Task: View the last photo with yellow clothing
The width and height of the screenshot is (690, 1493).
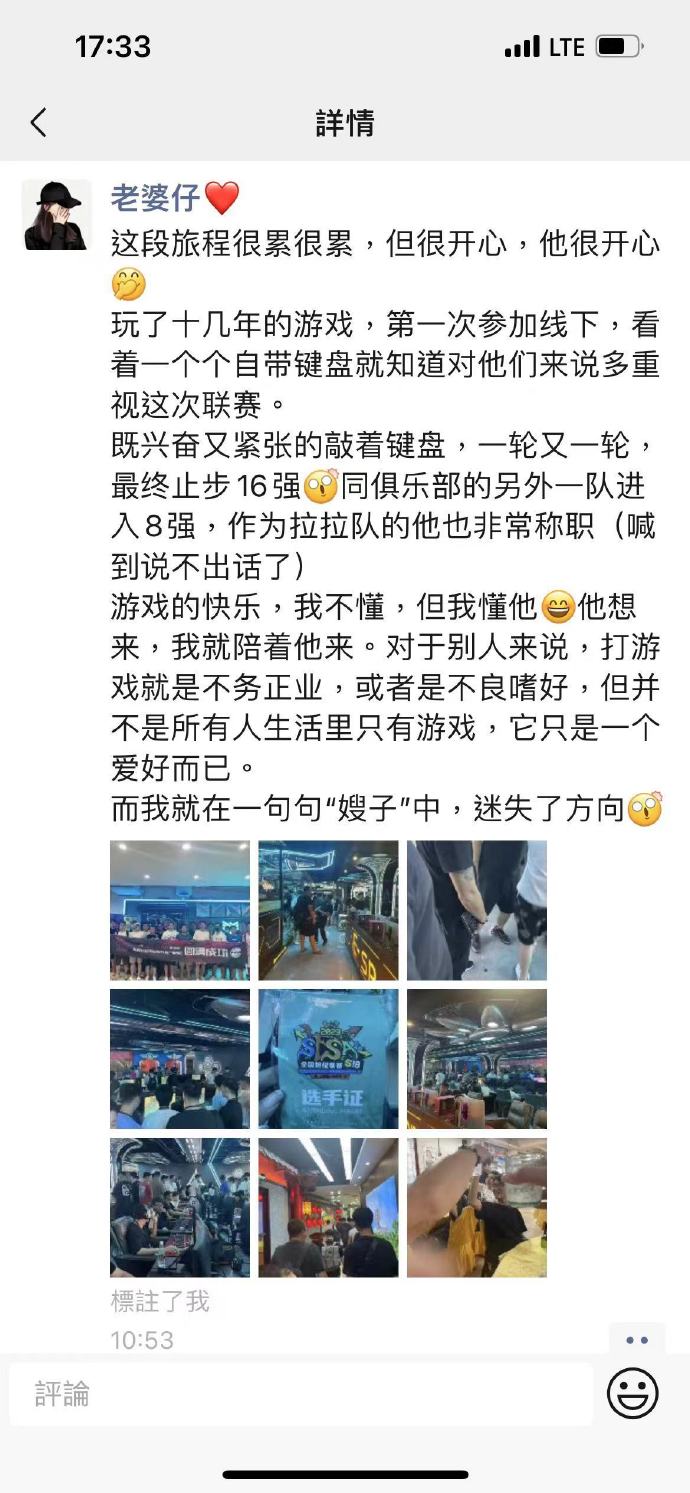Action: (476, 1207)
